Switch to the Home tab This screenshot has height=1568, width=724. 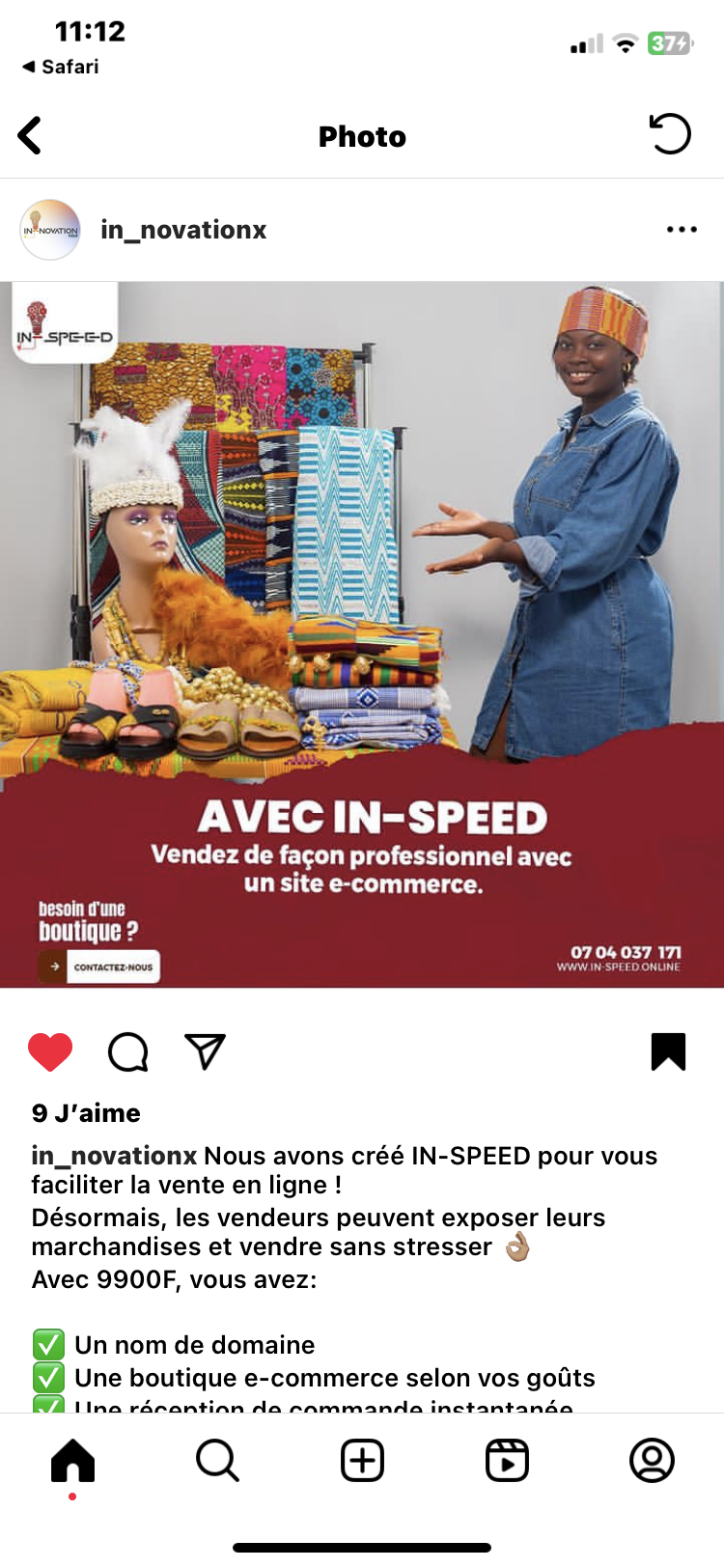click(x=72, y=1460)
